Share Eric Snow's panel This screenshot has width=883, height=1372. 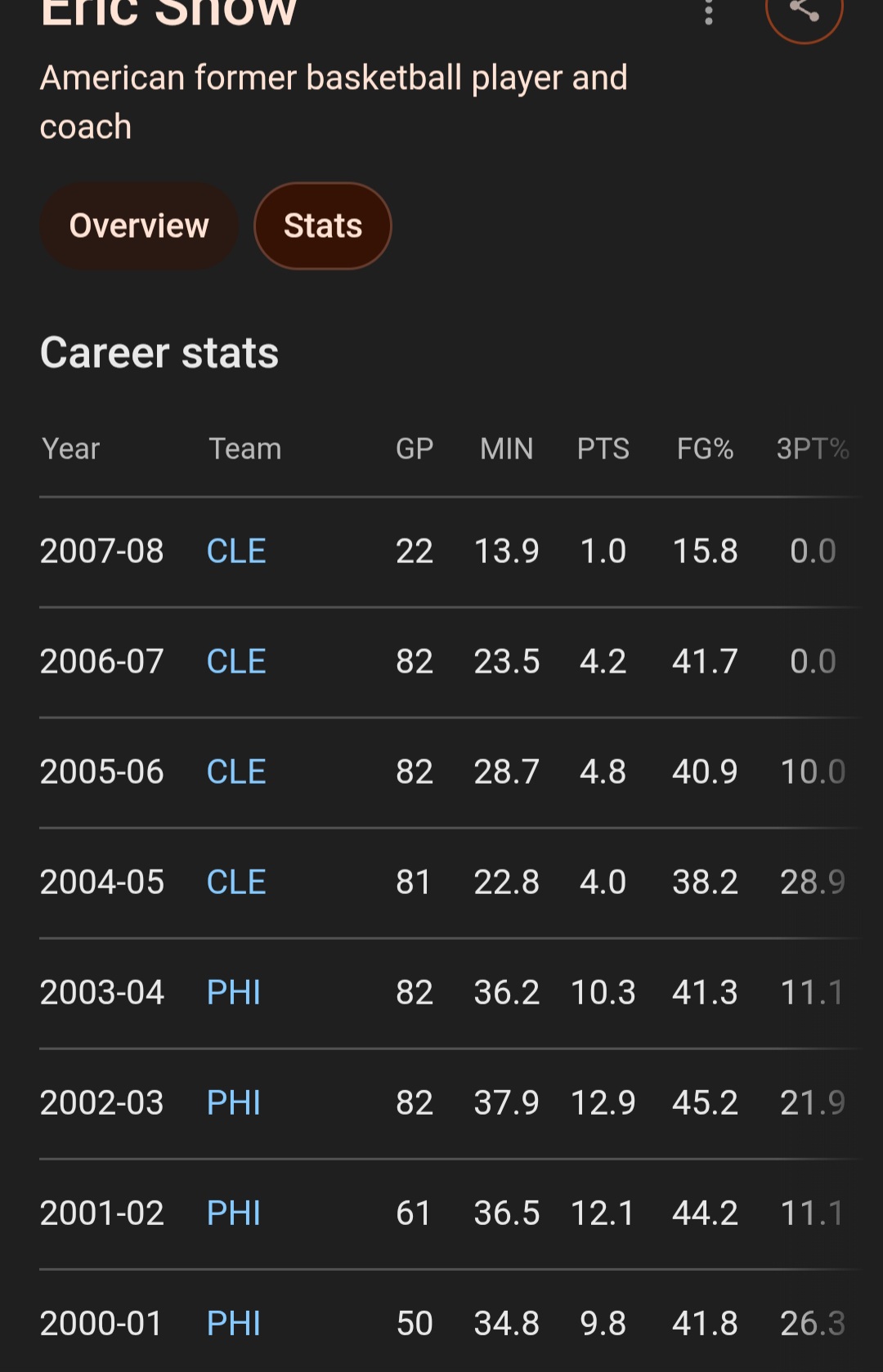pos(804,13)
